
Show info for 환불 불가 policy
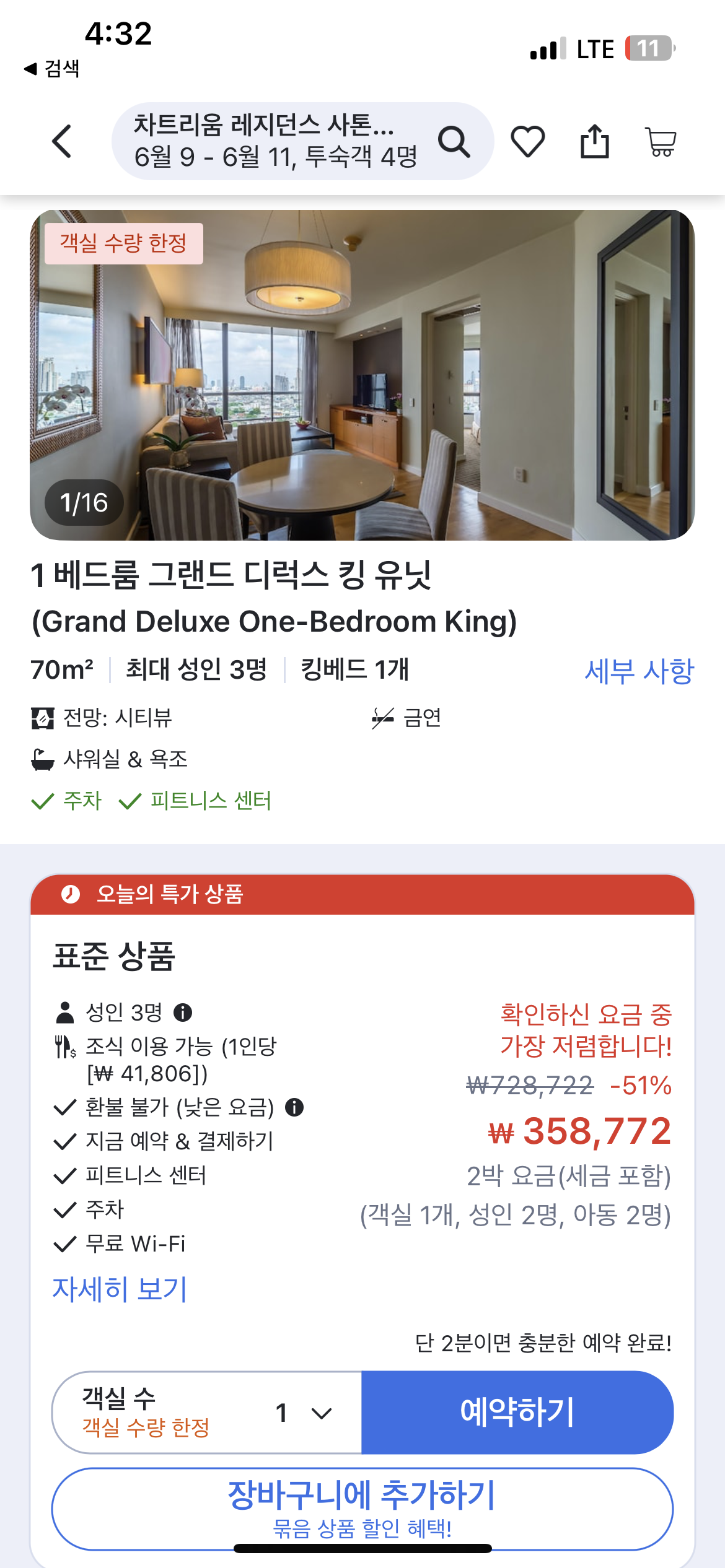294,1107
